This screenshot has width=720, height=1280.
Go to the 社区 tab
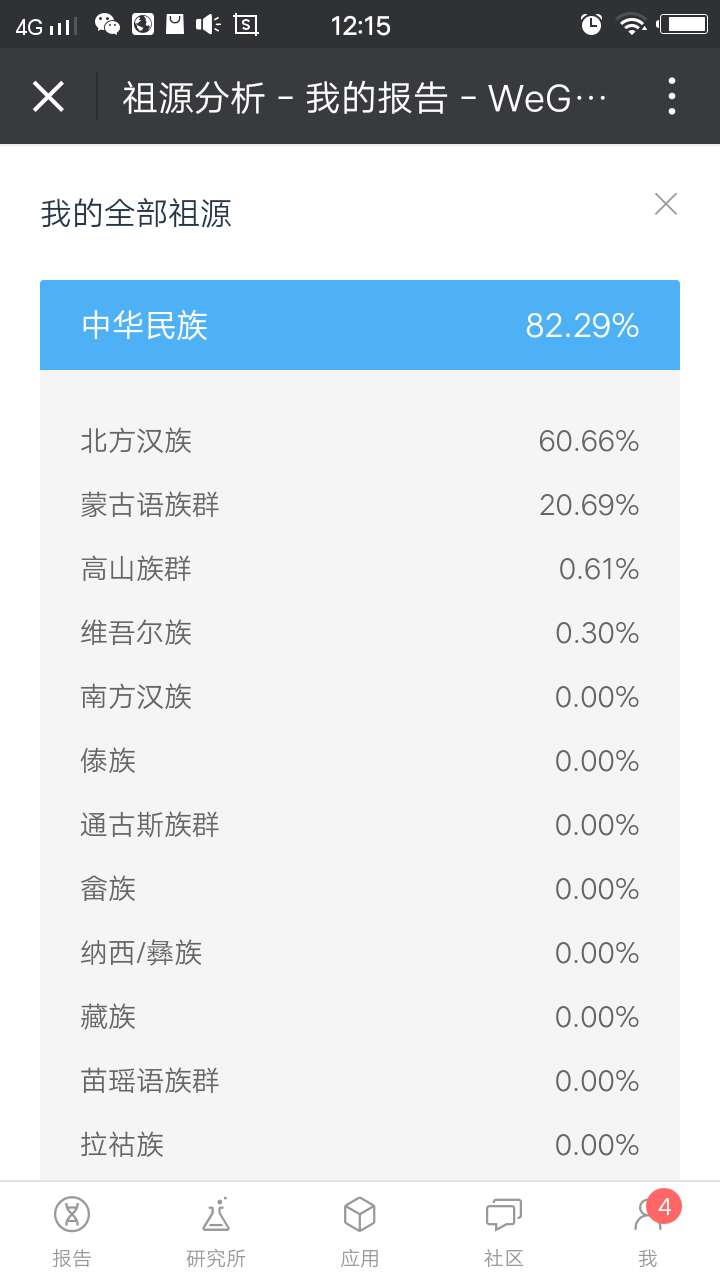click(x=504, y=1232)
